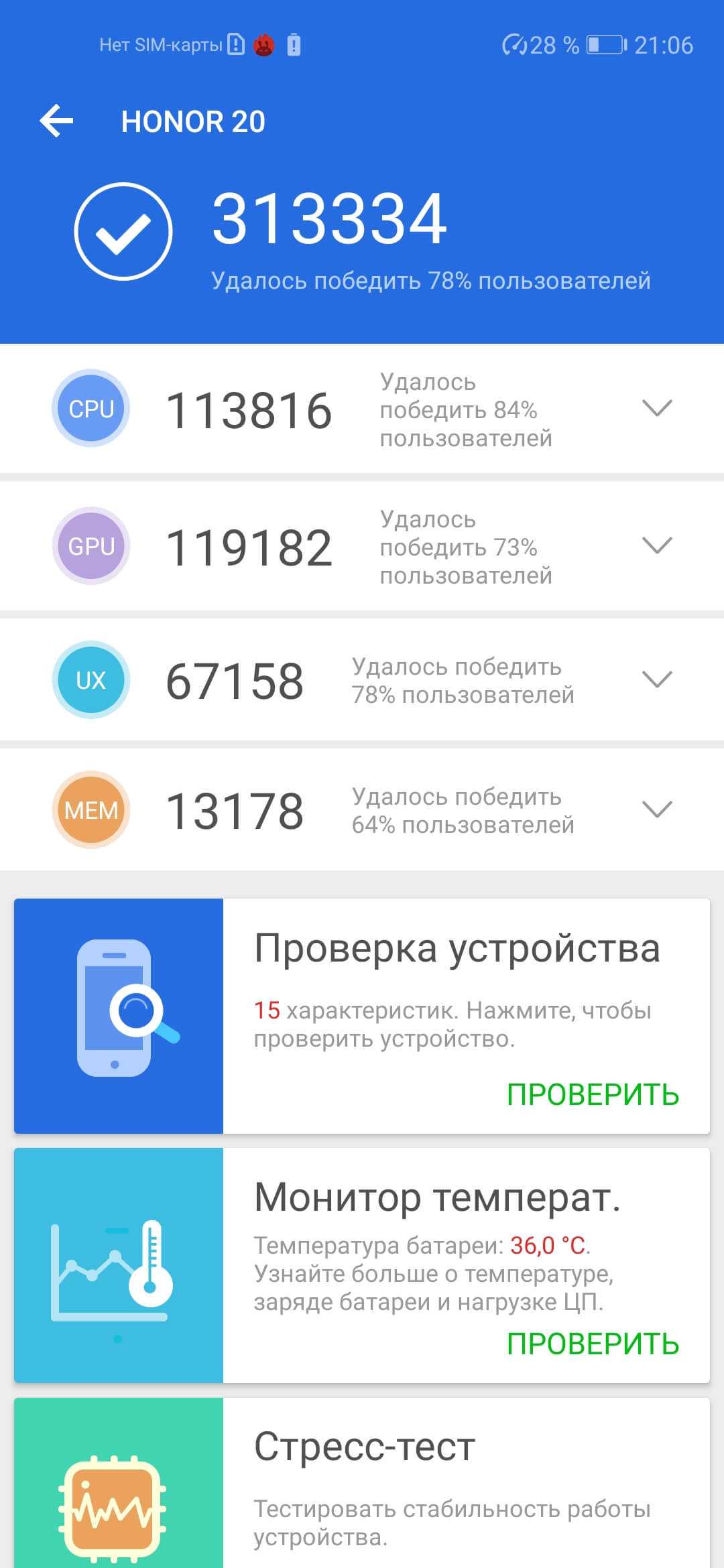This screenshot has width=724, height=1568.
Task: Expand the GPU score breakdown
Action: coord(656,545)
